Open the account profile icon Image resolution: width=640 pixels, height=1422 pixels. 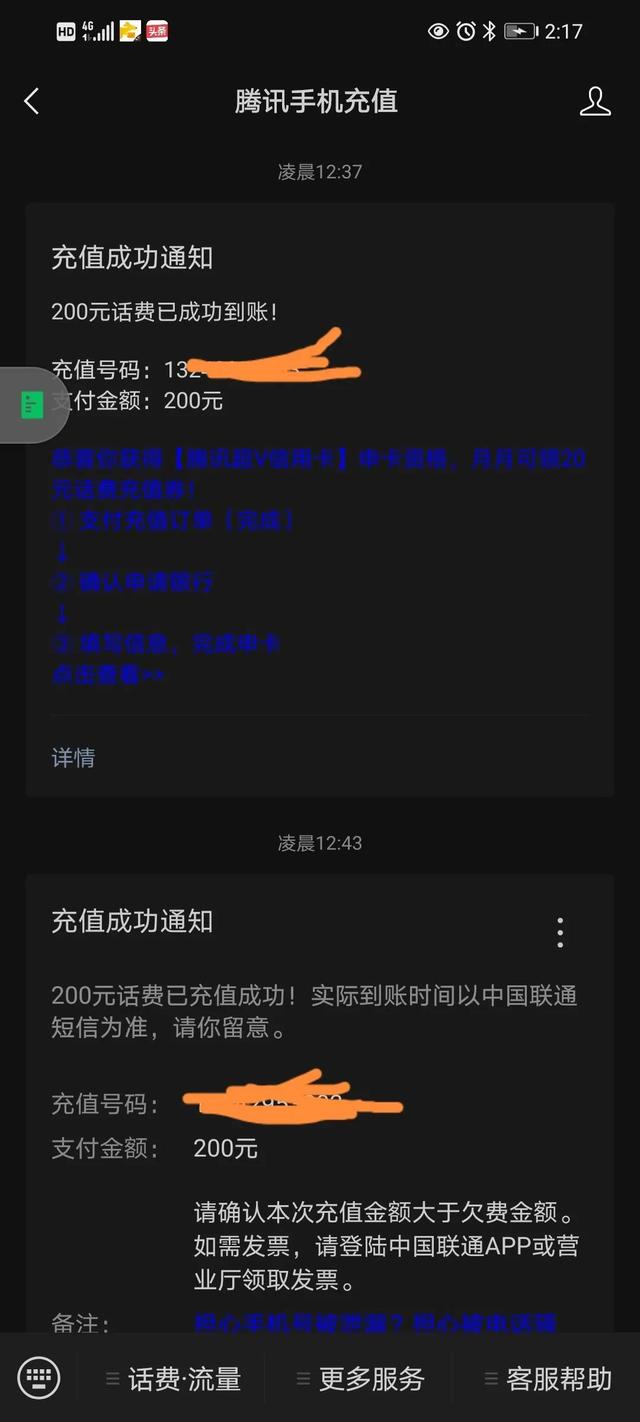(595, 101)
